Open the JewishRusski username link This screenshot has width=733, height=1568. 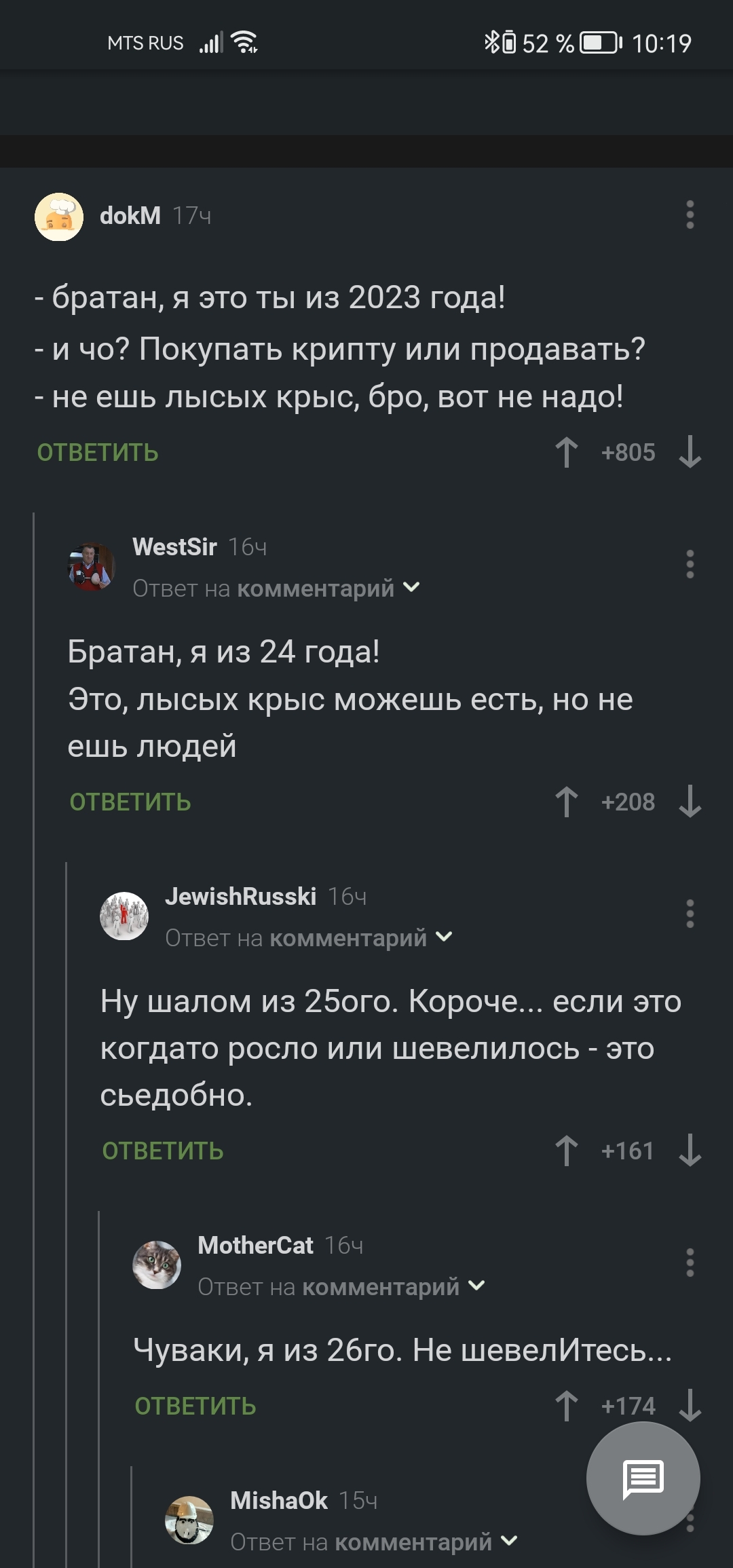click(x=240, y=897)
